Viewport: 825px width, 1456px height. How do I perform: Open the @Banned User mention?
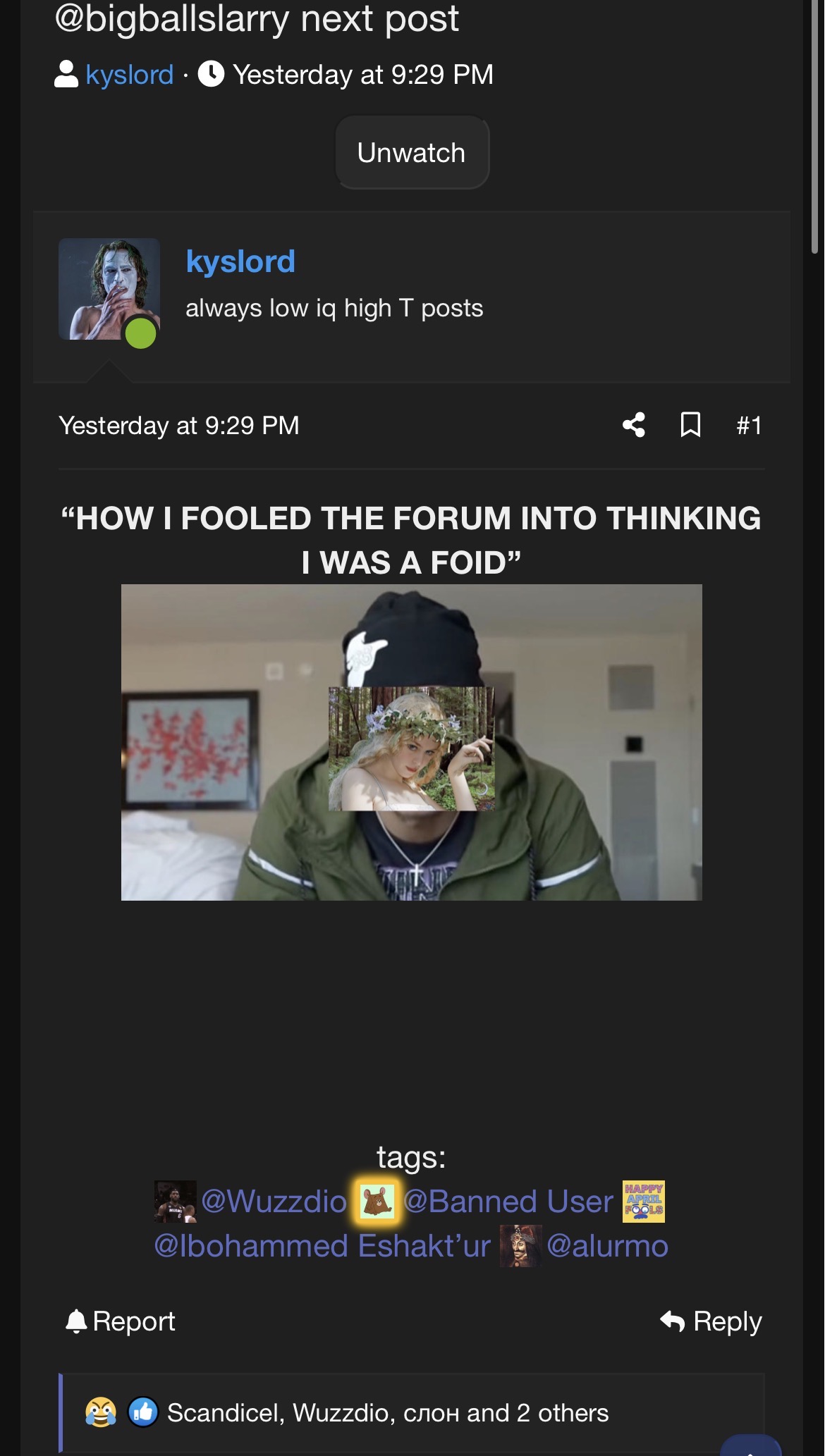click(x=508, y=1201)
